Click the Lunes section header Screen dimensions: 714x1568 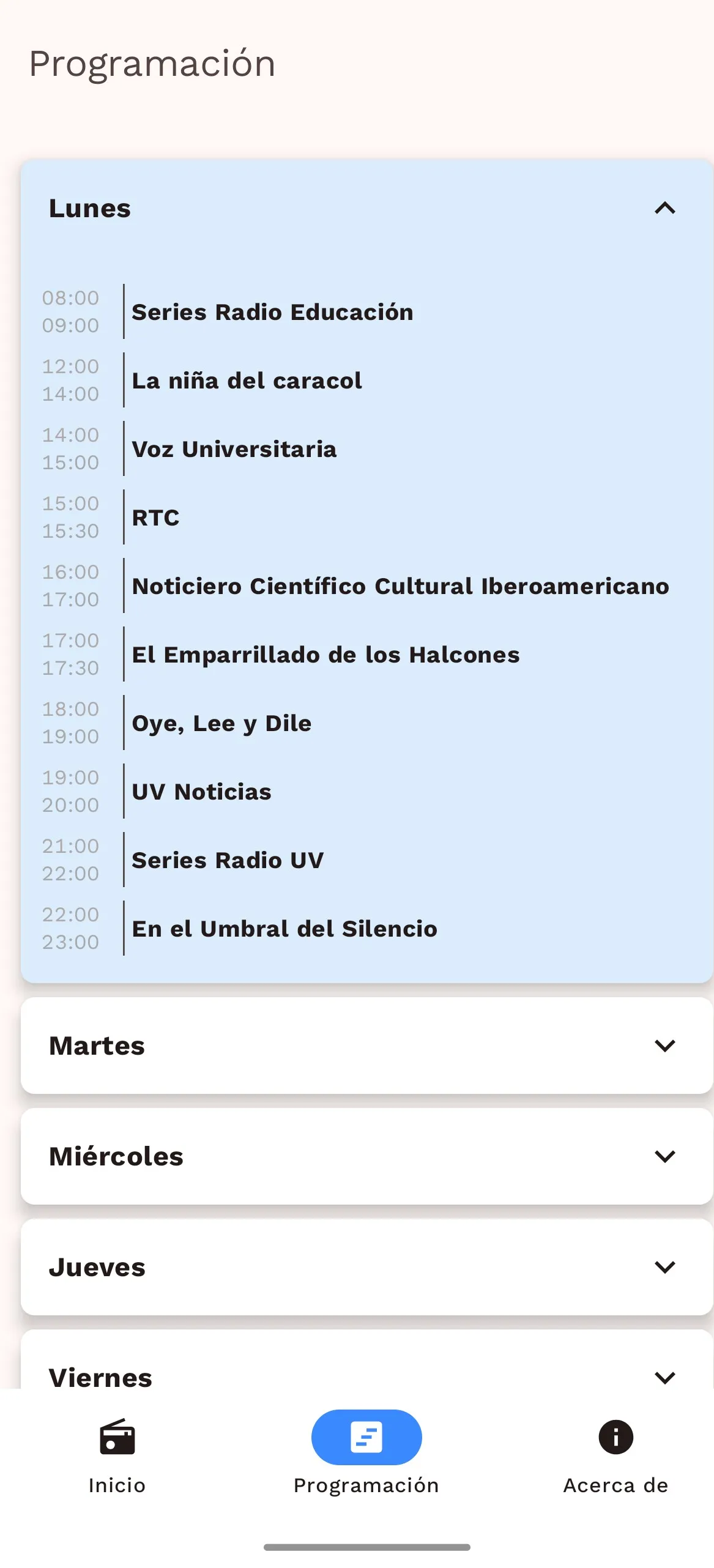(x=89, y=209)
